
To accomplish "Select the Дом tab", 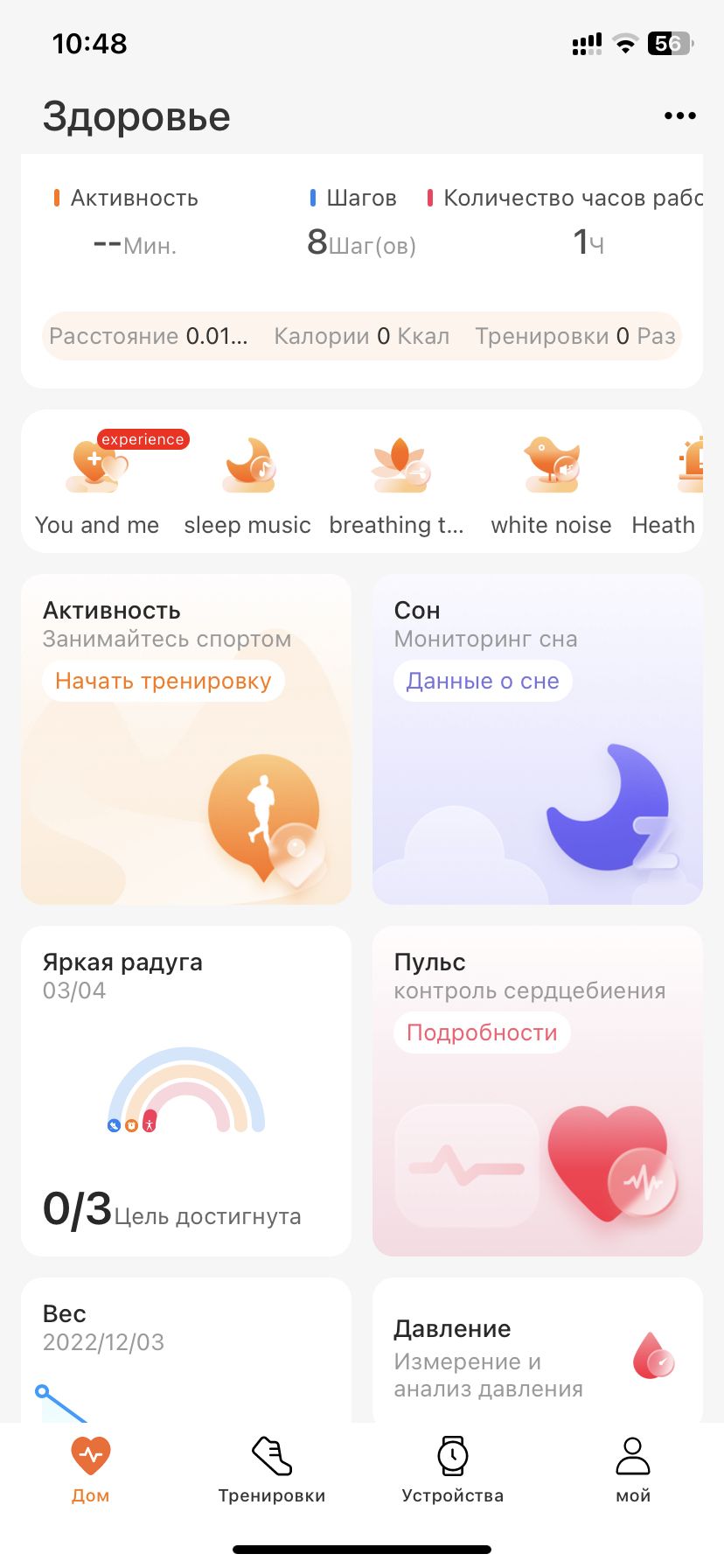I will point(91,1470).
